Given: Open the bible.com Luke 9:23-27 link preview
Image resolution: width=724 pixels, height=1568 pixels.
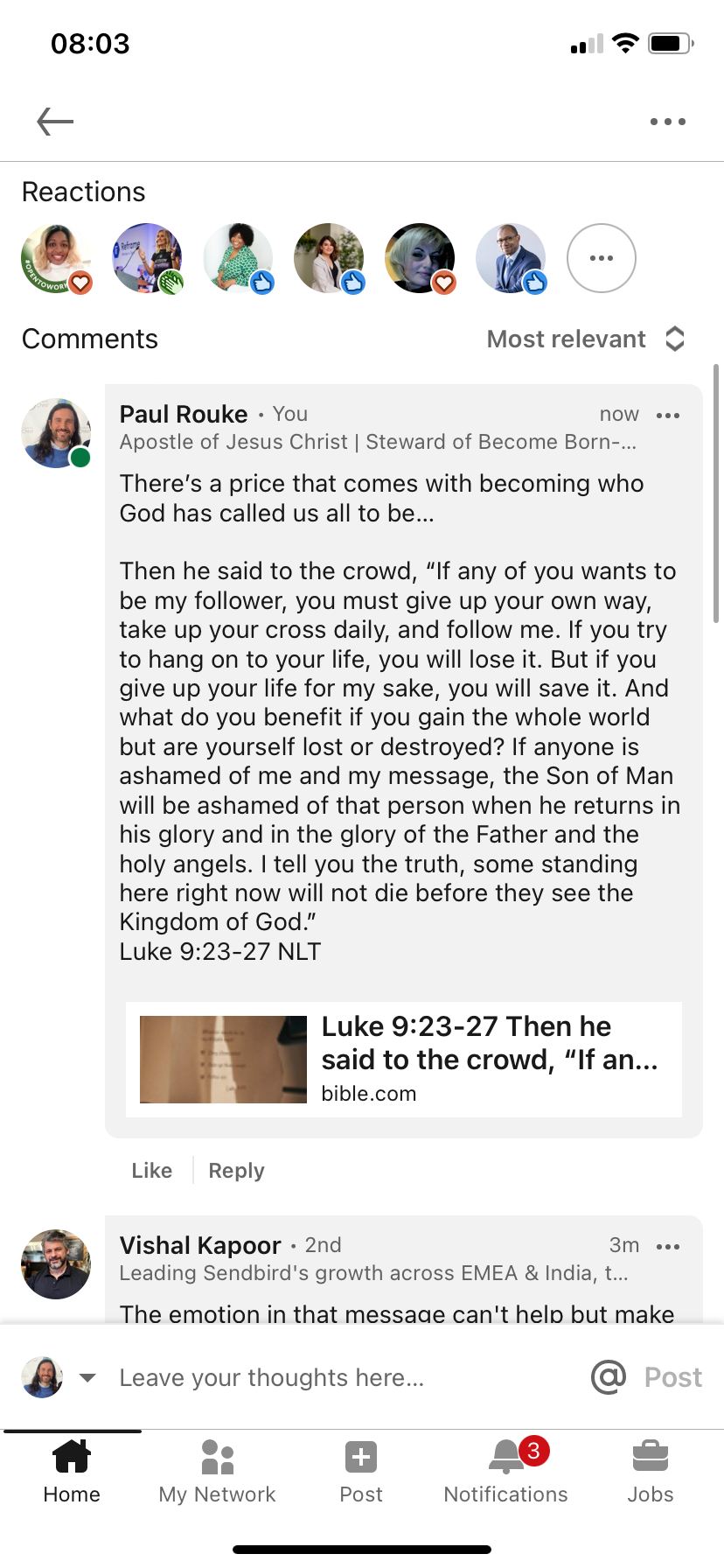Looking at the screenshot, I should 403,1059.
